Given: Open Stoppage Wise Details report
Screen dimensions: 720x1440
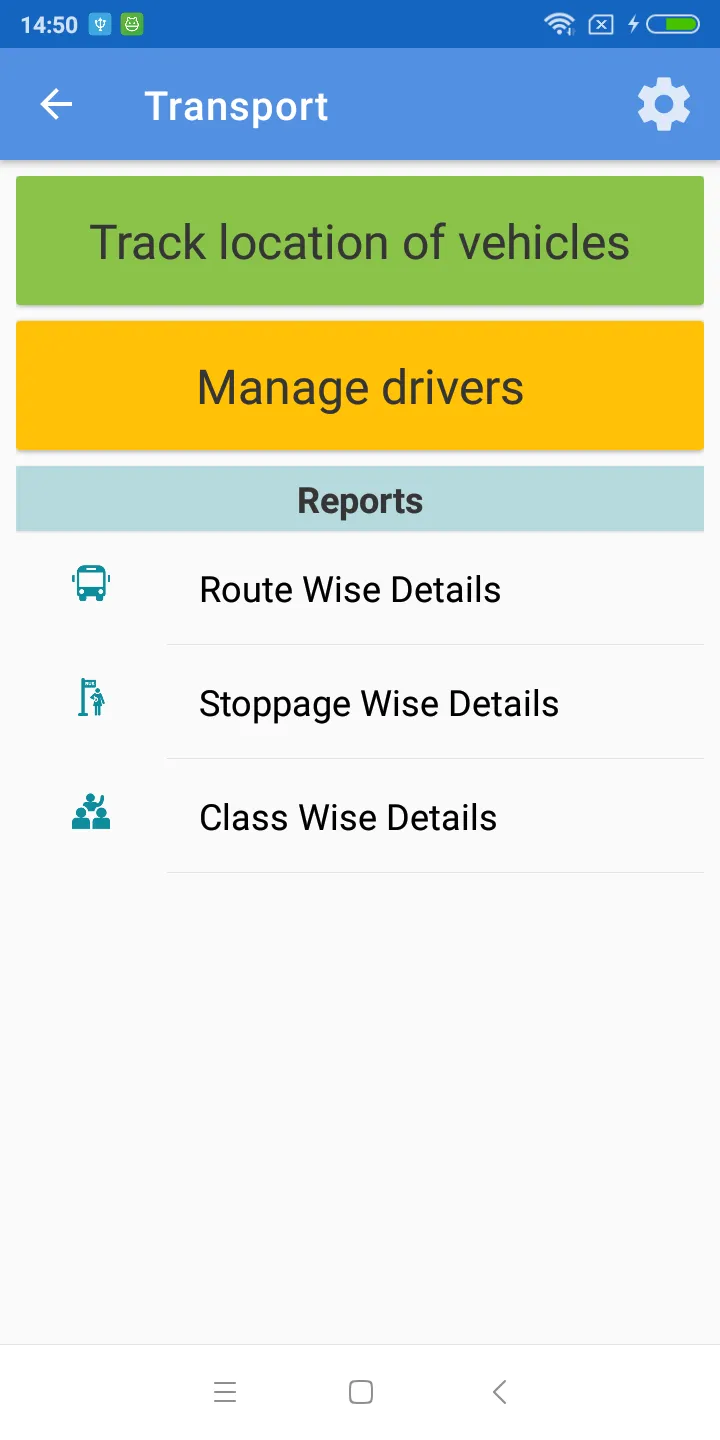Looking at the screenshot, I should pos(379,703).
